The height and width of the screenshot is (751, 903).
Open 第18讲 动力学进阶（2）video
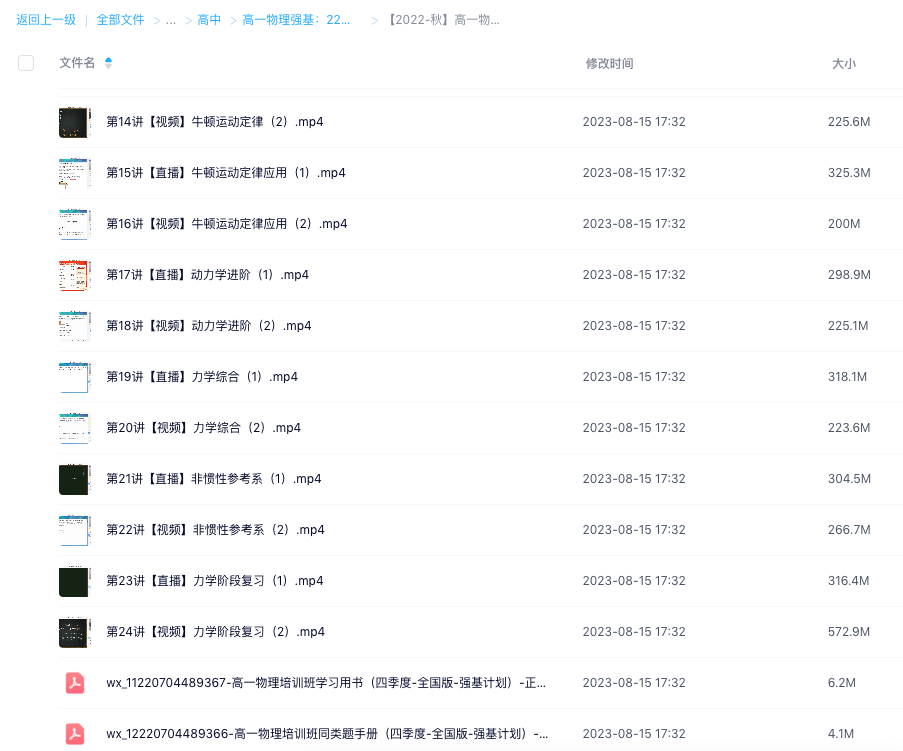208,326
